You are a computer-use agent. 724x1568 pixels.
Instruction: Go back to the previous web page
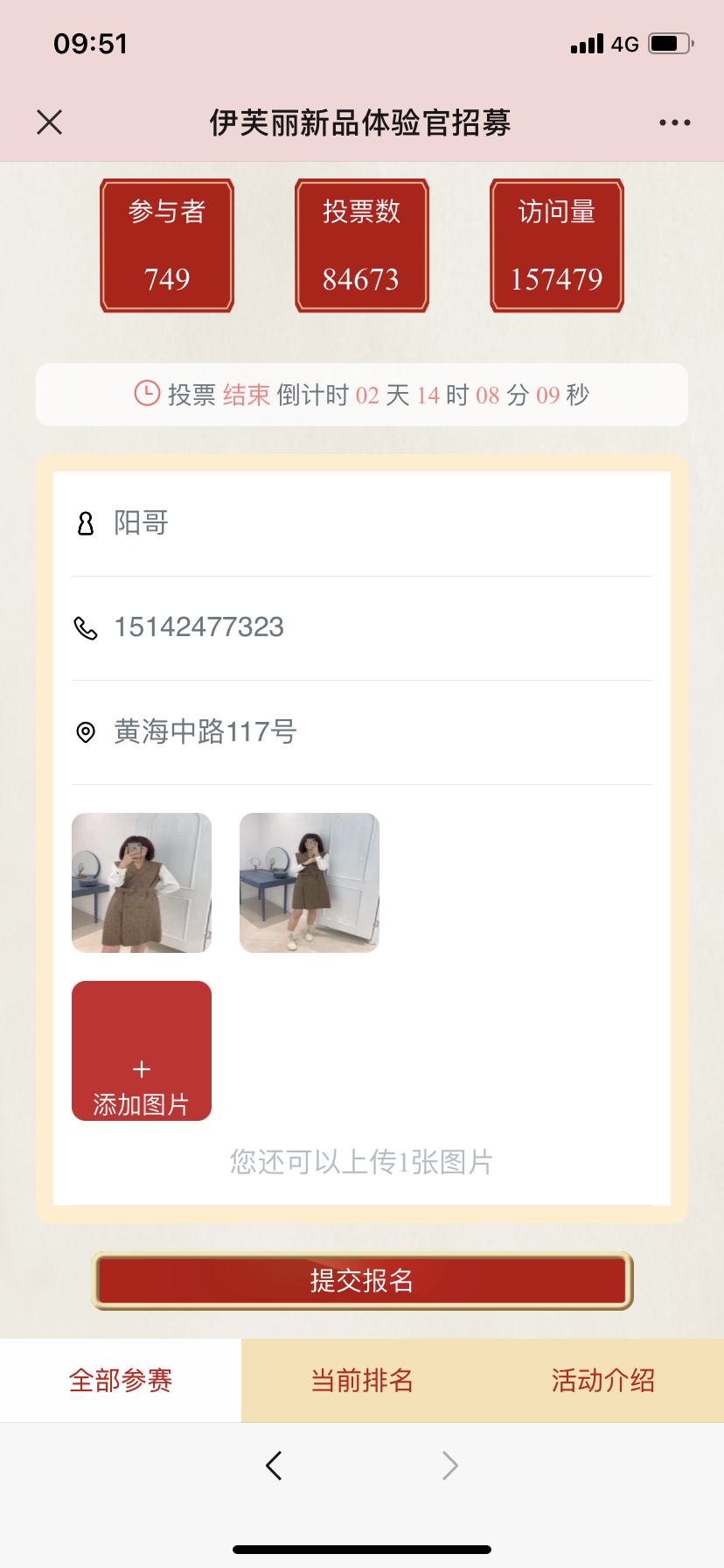point(274,1466)
